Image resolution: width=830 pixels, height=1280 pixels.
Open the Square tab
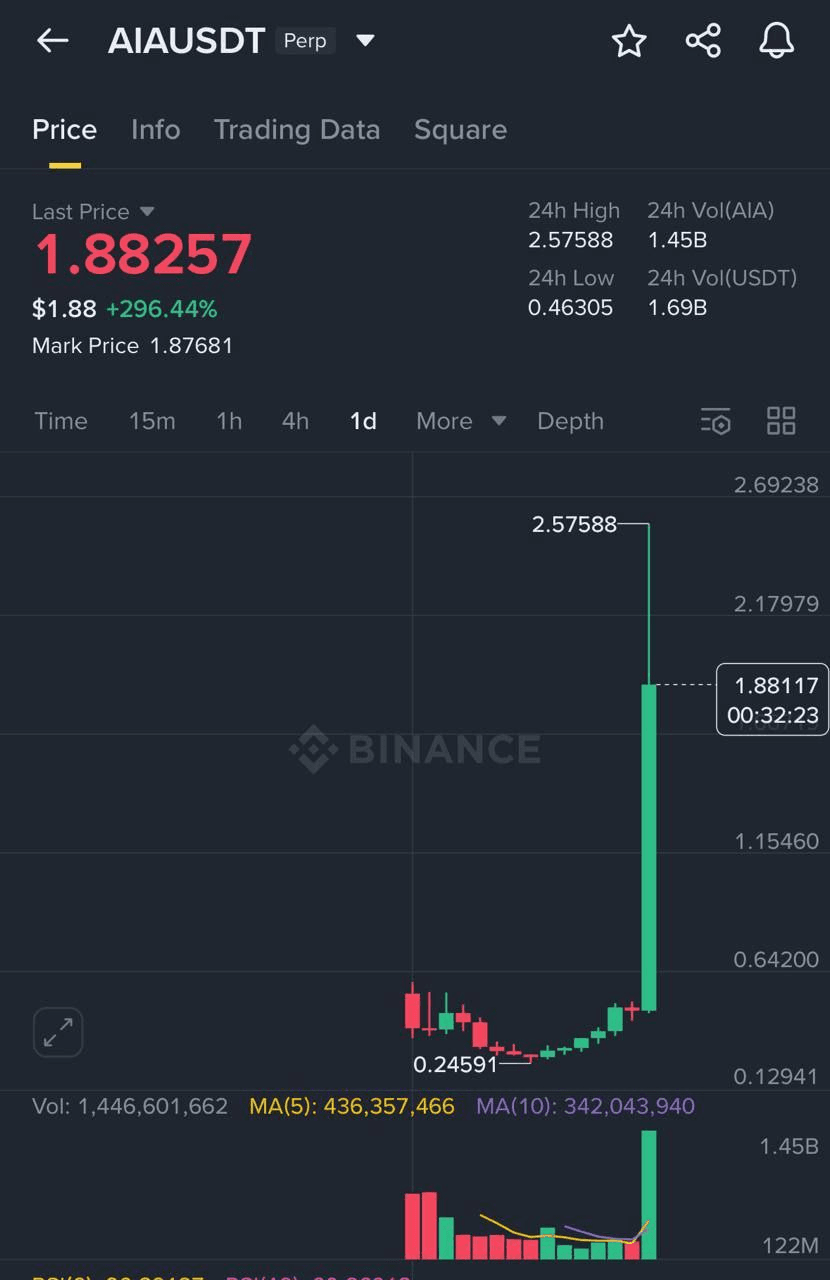coord(460,130)
